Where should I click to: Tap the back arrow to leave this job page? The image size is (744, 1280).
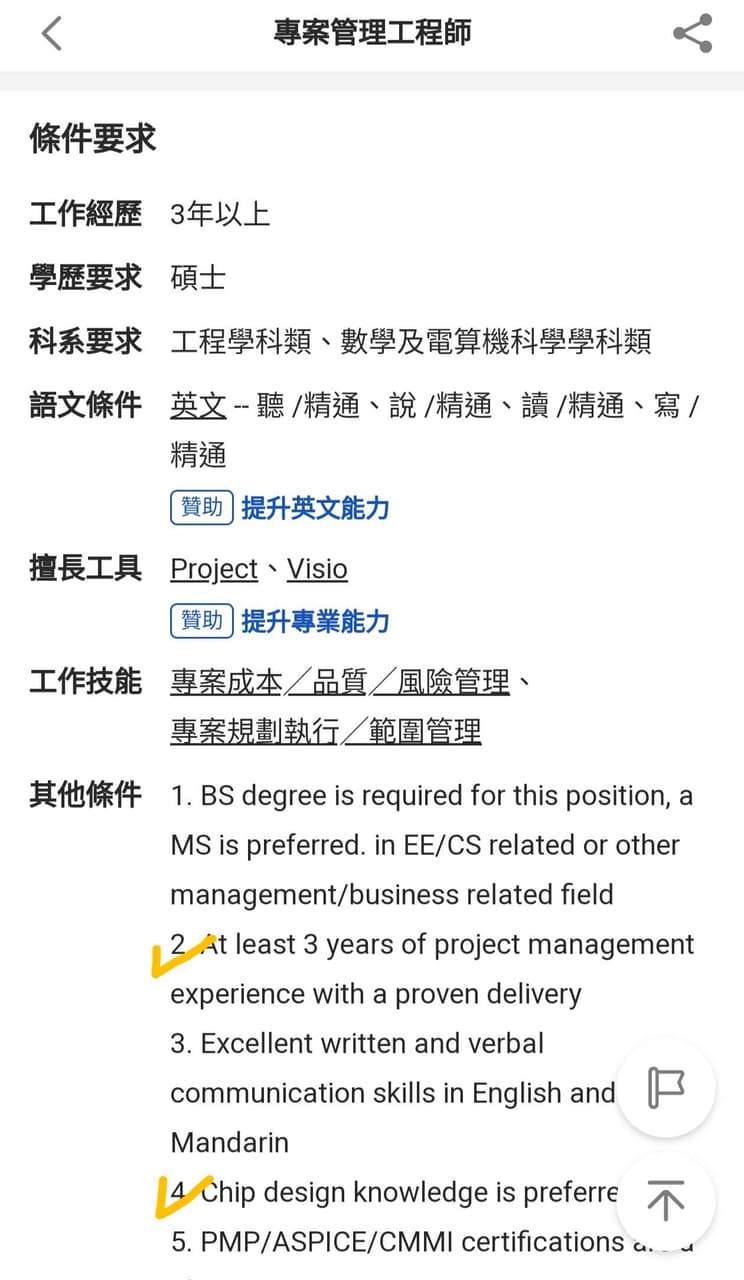50,33
